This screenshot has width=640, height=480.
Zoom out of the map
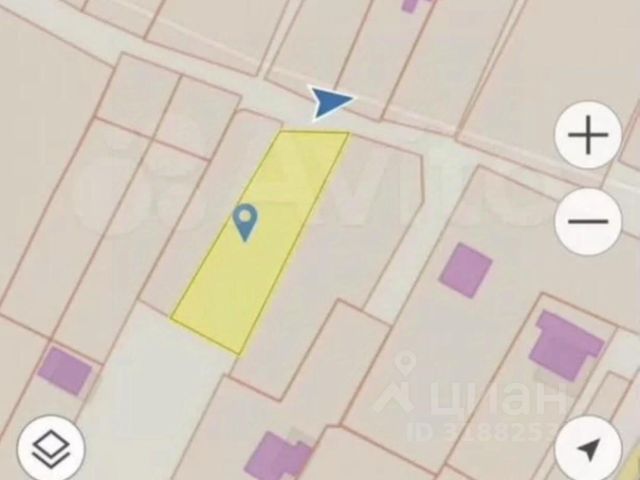[588, 221]
